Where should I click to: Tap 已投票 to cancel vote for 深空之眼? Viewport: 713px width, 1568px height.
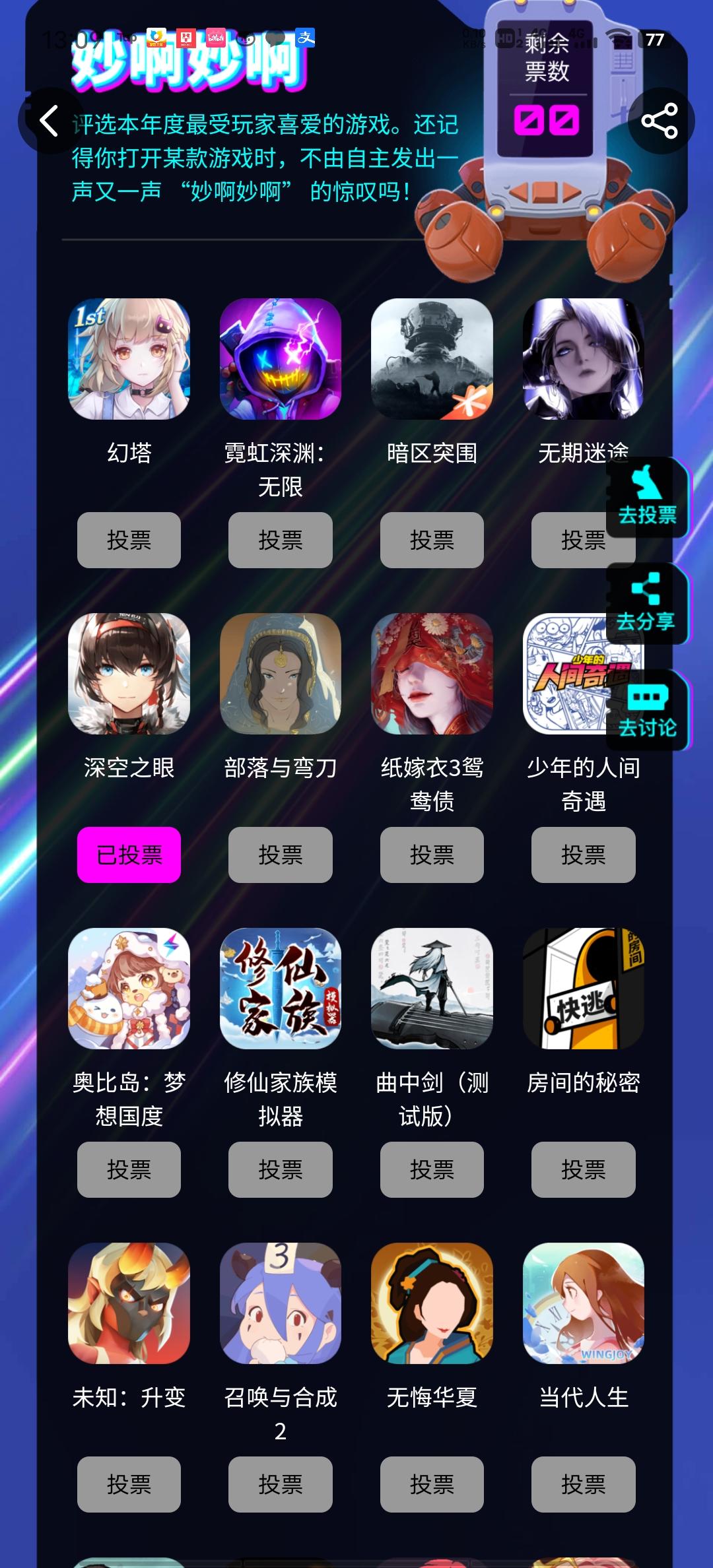129,855
